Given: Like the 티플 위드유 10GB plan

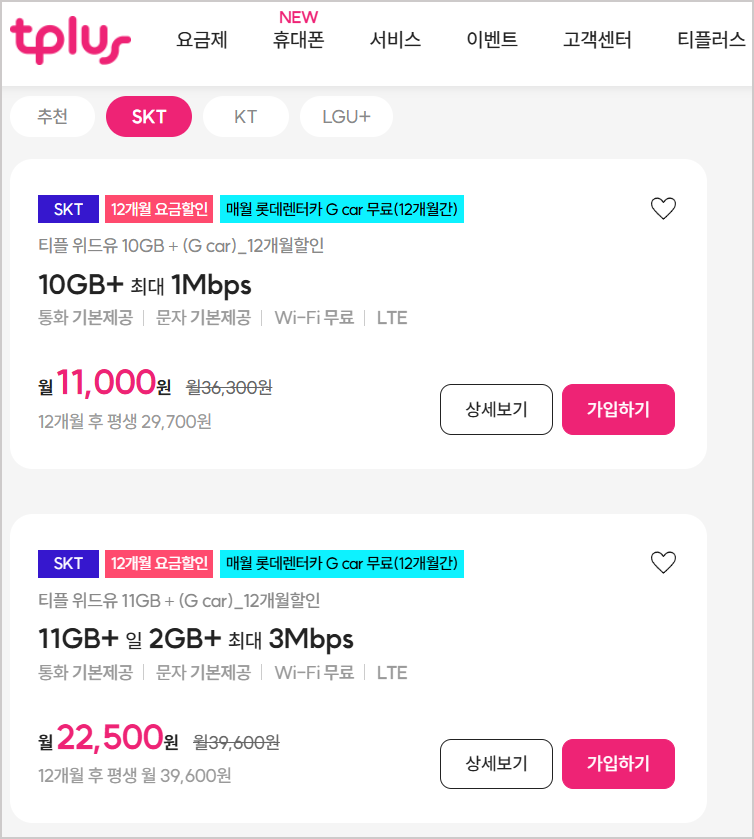Looking at the screenshot, I should (663, 208).
